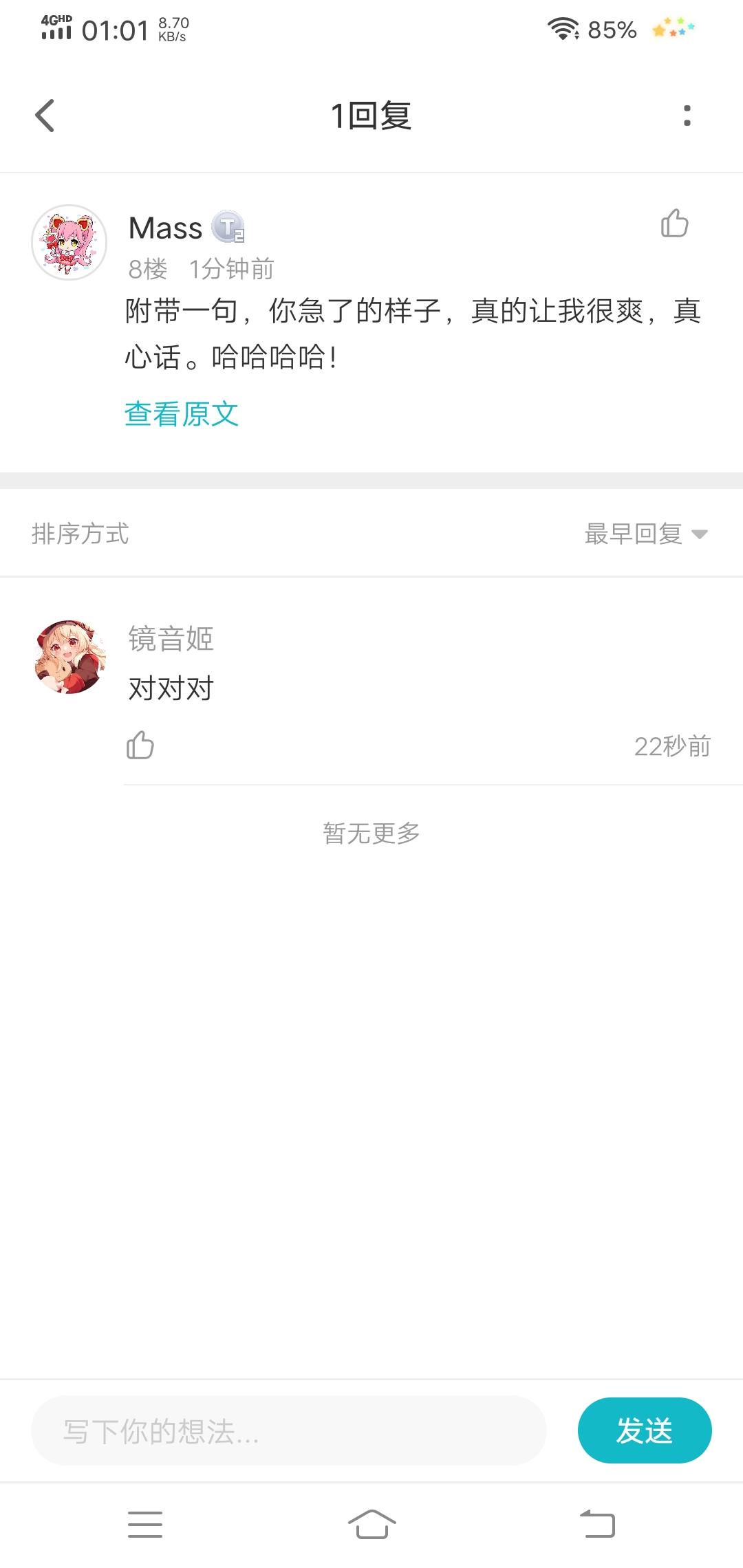This screenshot has height=1568, width=743.
Task: Open recent apps from navigation bar
Action: point(145,1524)
